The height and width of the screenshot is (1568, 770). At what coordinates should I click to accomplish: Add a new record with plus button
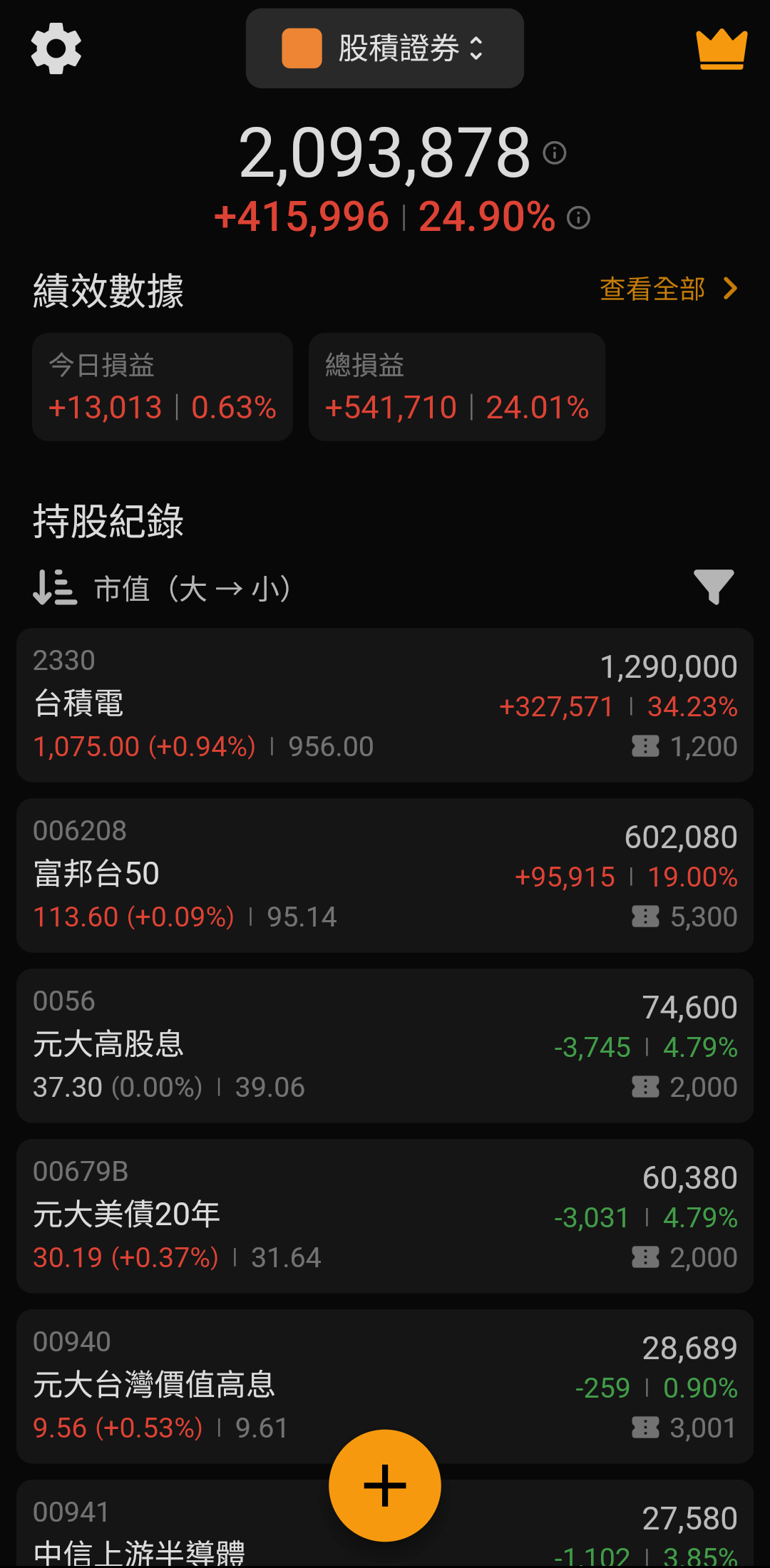coord(385,1485)
